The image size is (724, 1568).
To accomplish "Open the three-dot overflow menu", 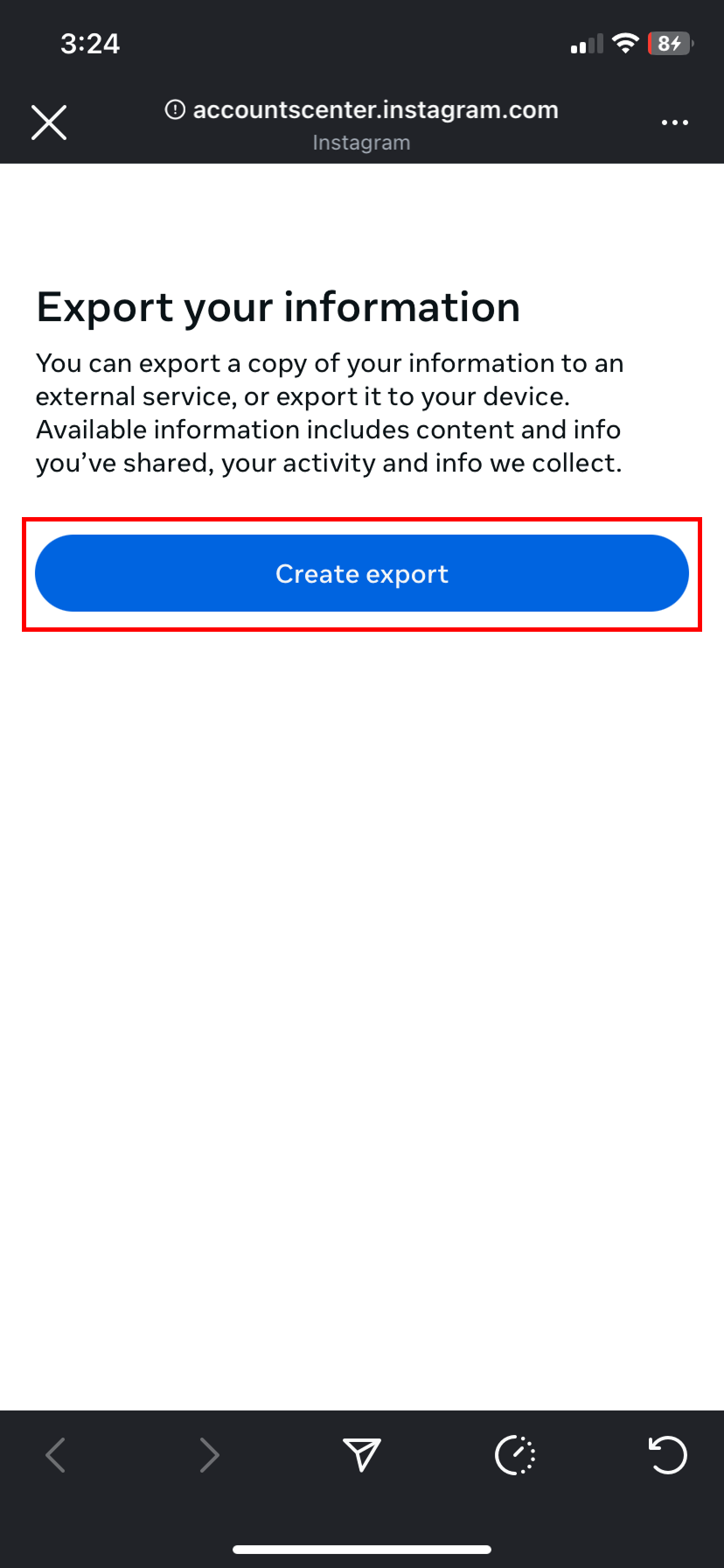I will 674,122.
